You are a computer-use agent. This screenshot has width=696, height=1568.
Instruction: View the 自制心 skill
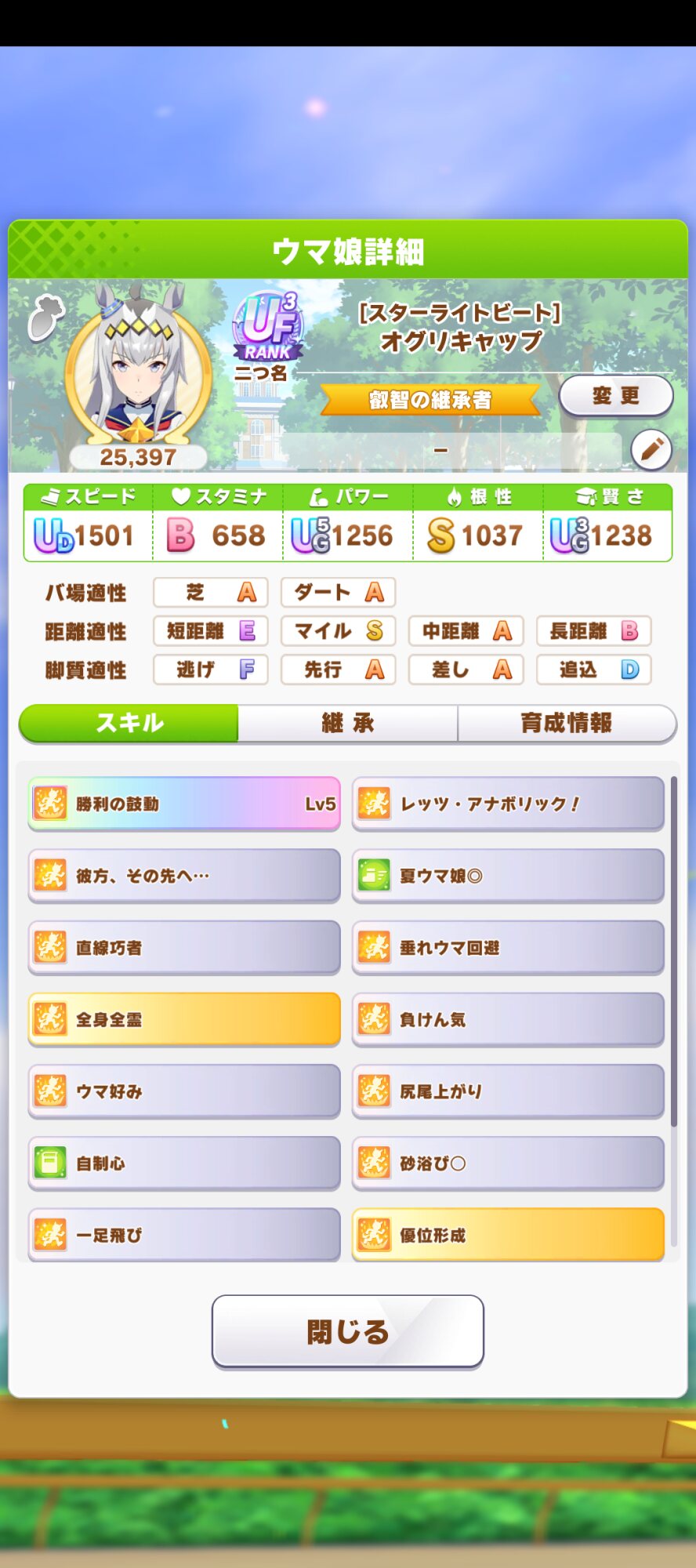[184, 1163]
